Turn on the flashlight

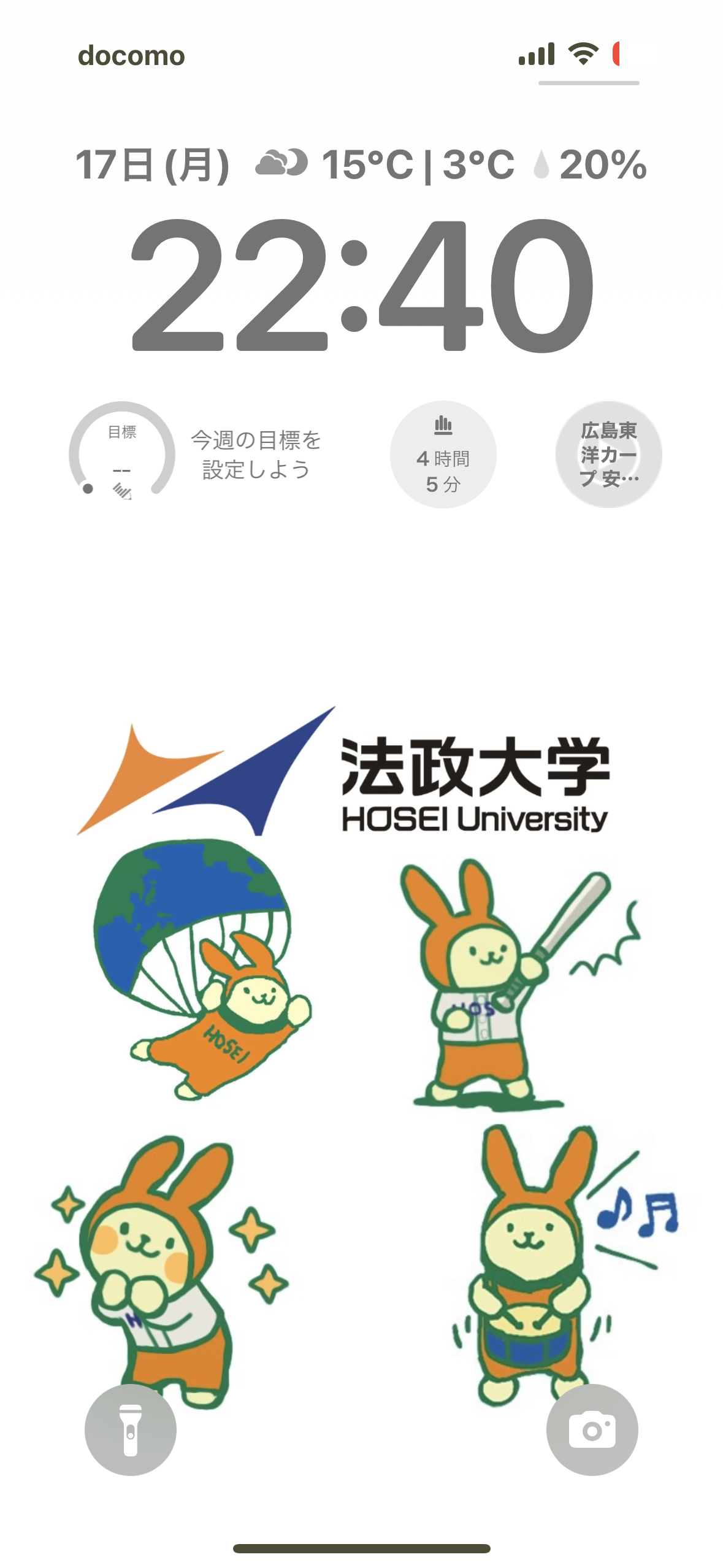pos(131,1429)
